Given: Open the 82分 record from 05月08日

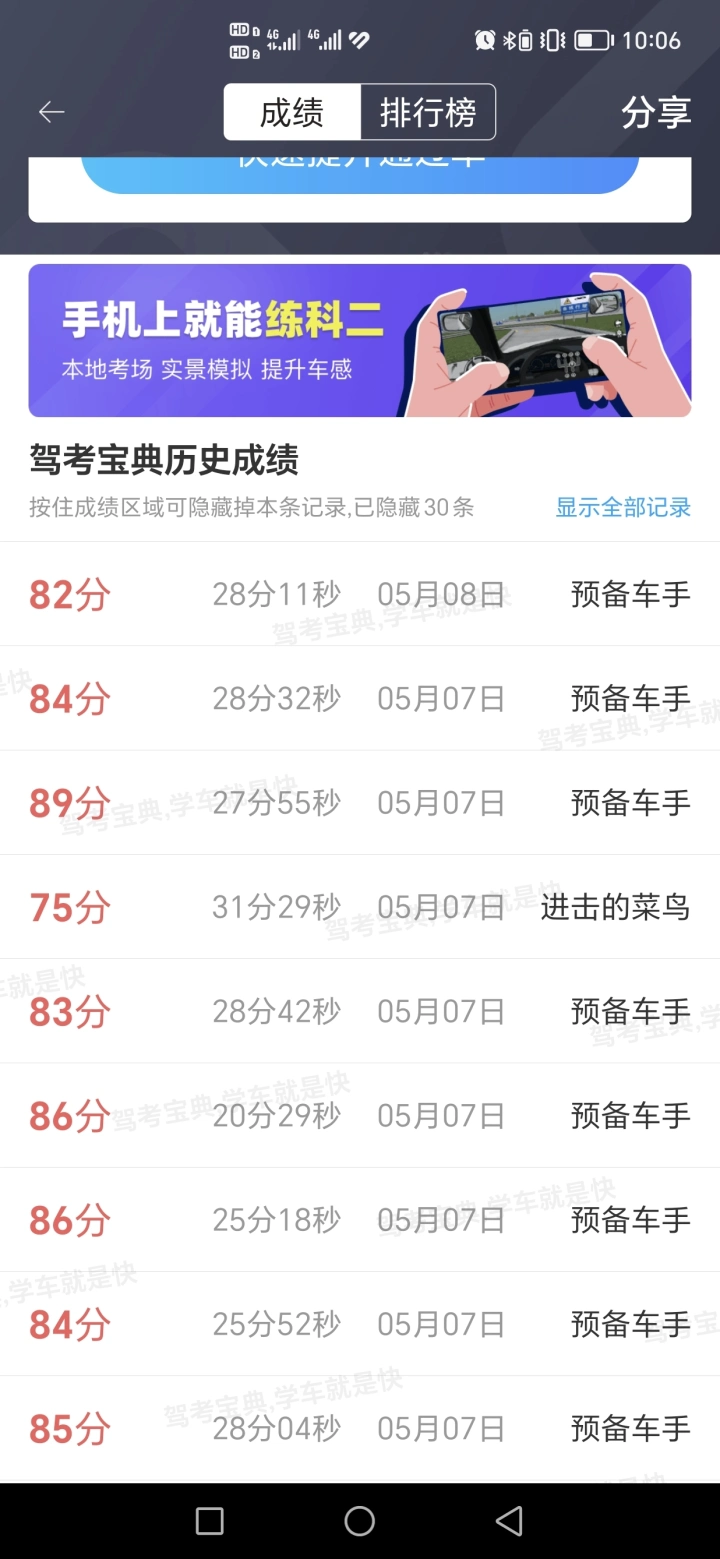Looking at the screenshot, I should (x=360, y=594).
